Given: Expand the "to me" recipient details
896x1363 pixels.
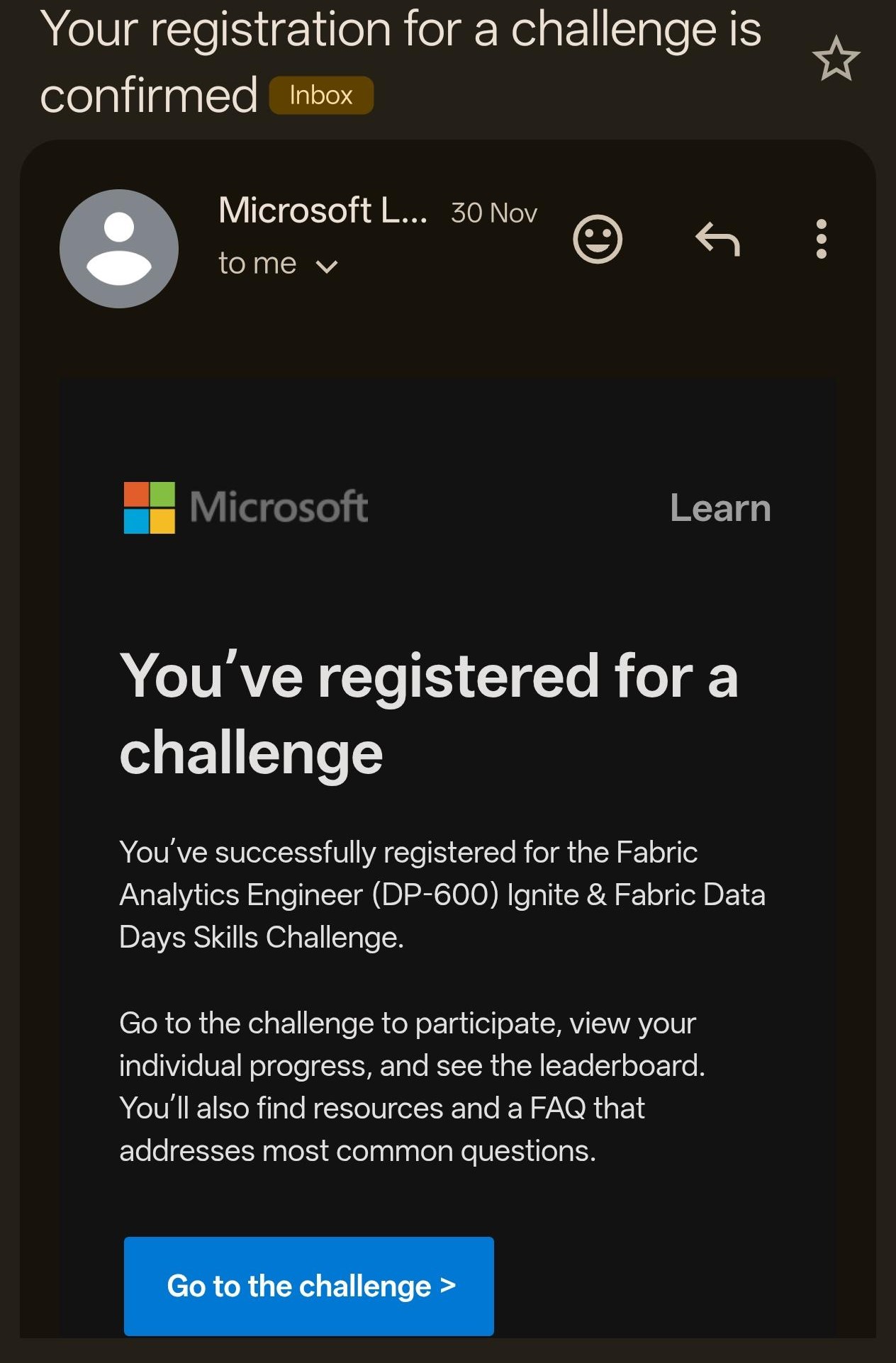Looking at the screenshot, I should coord(326,267).
